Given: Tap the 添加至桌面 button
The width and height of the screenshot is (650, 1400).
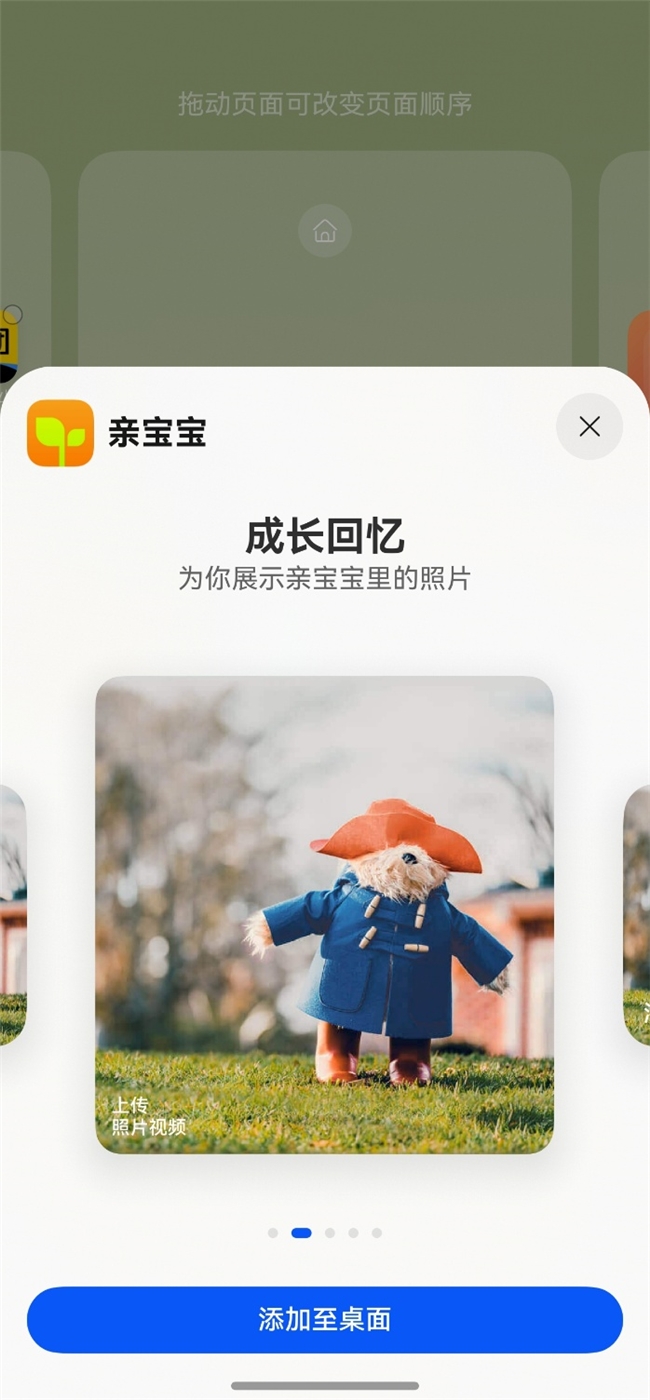Looking at the screenshot, I should [324, 1319].
